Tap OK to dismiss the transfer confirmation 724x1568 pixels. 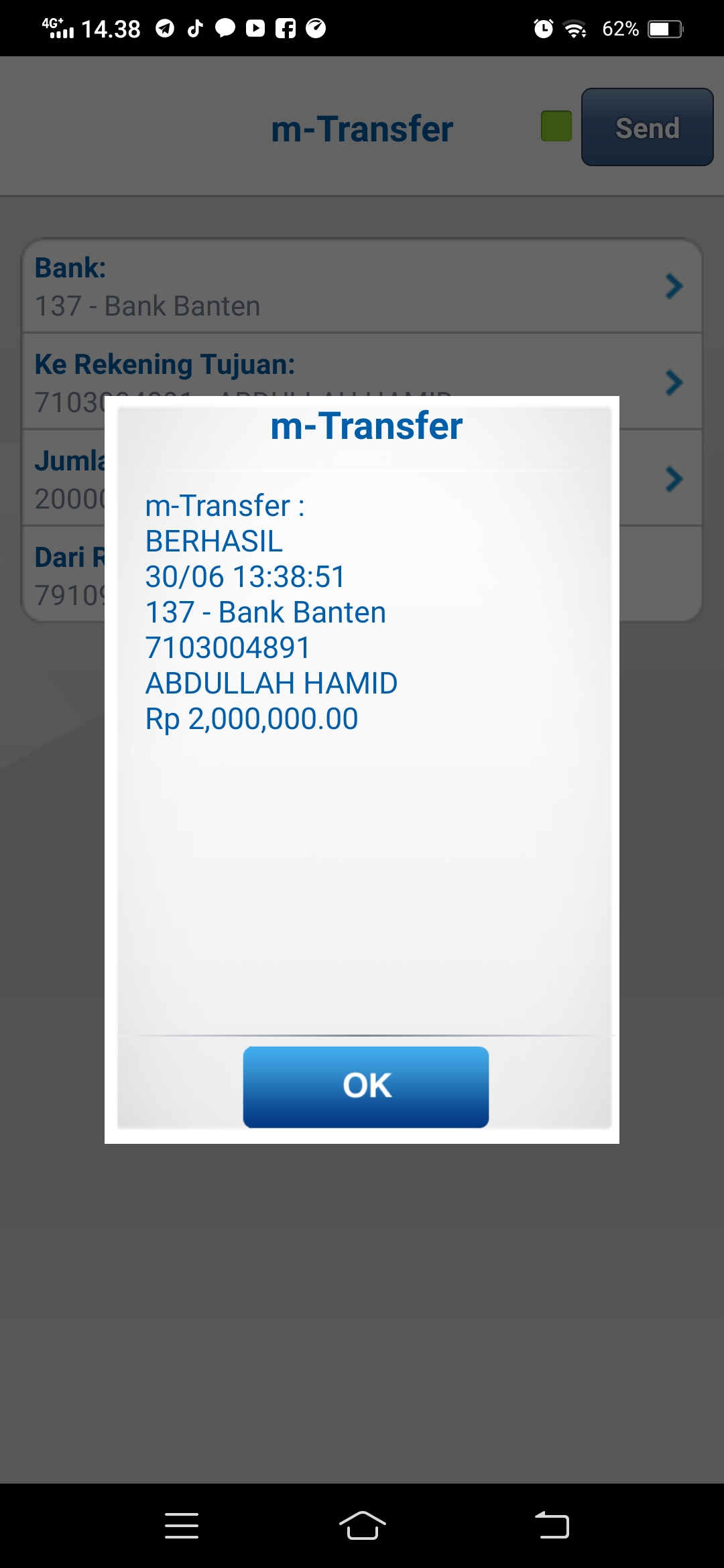click(365, 1086)
